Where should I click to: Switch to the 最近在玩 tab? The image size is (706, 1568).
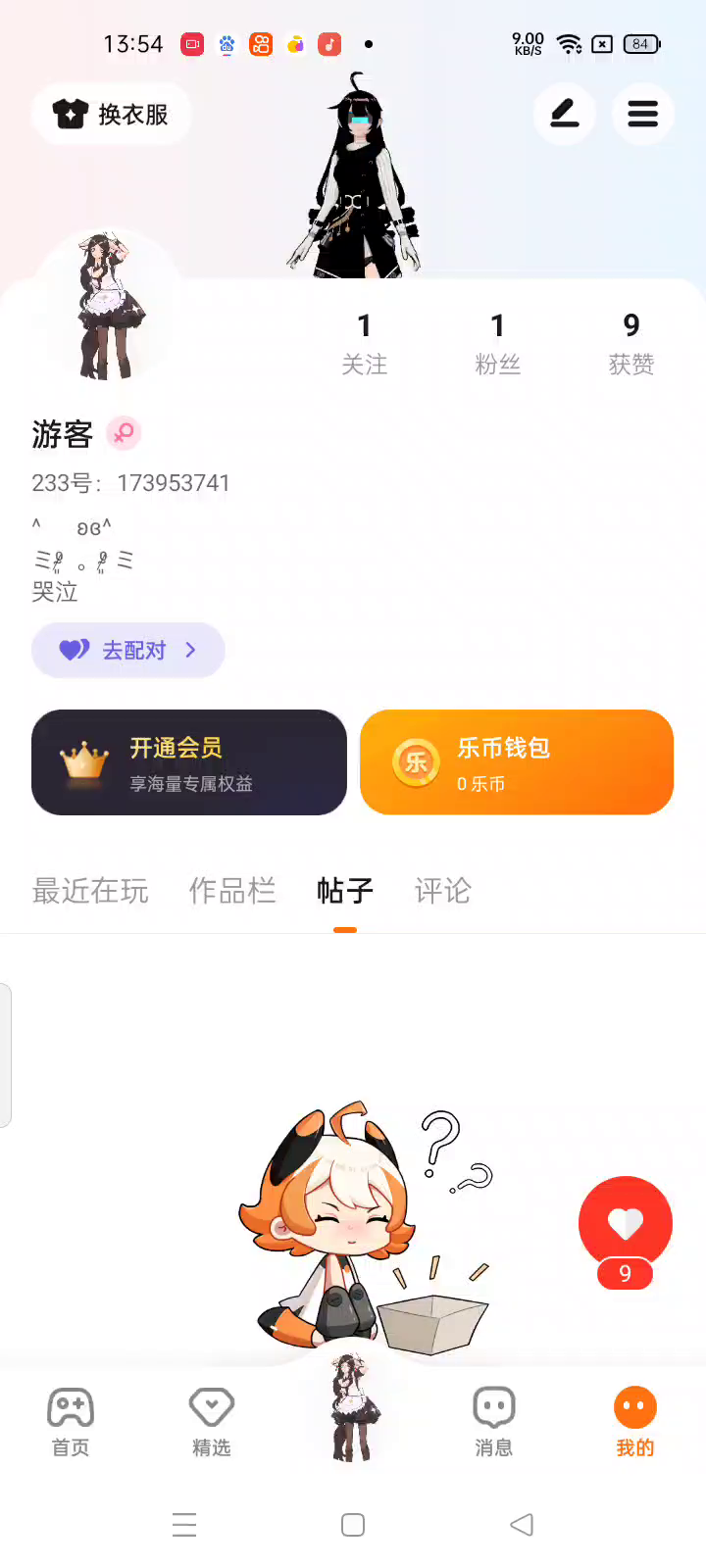coord(90,891)
